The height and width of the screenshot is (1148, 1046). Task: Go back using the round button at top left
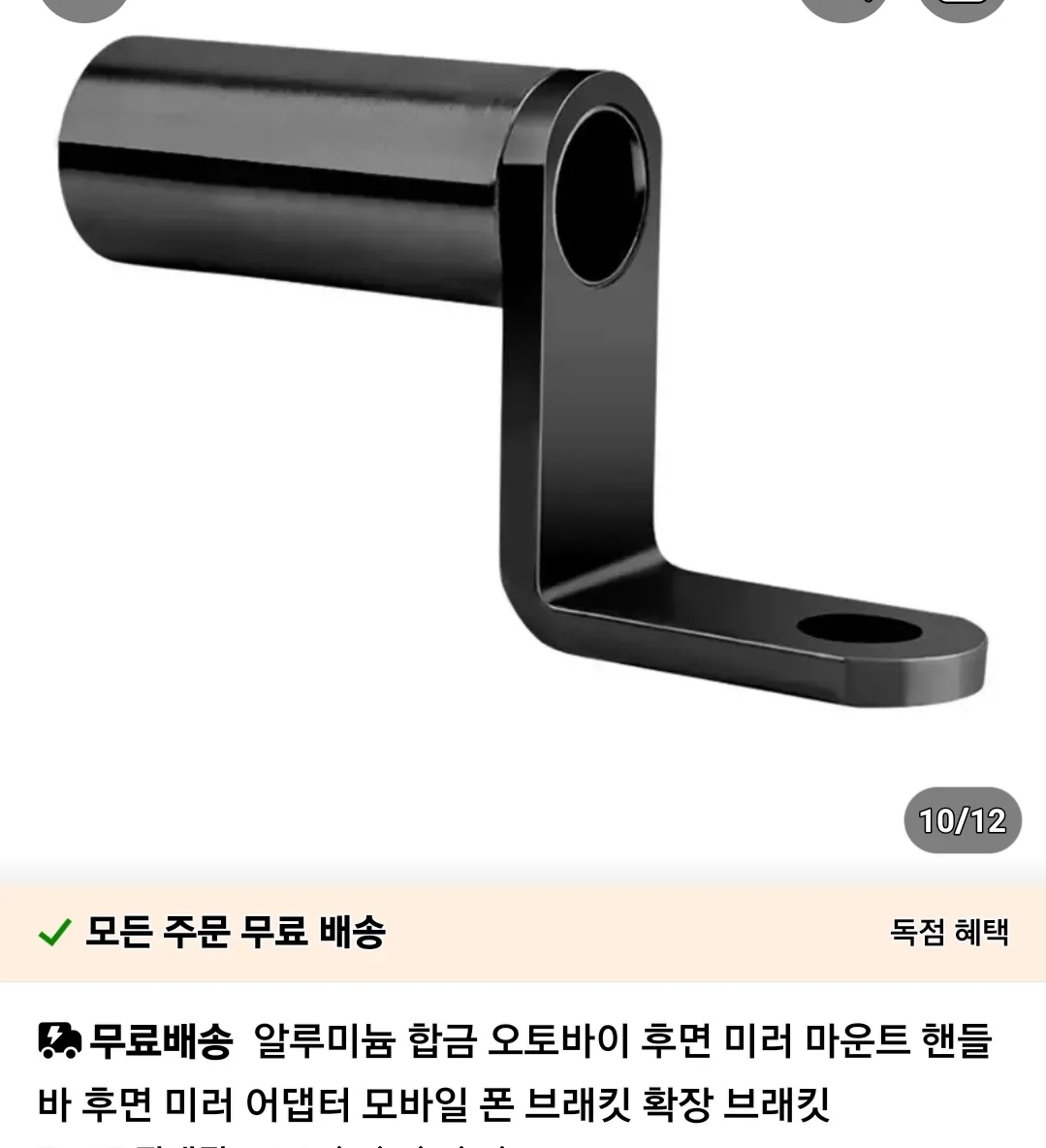[85, 6]
